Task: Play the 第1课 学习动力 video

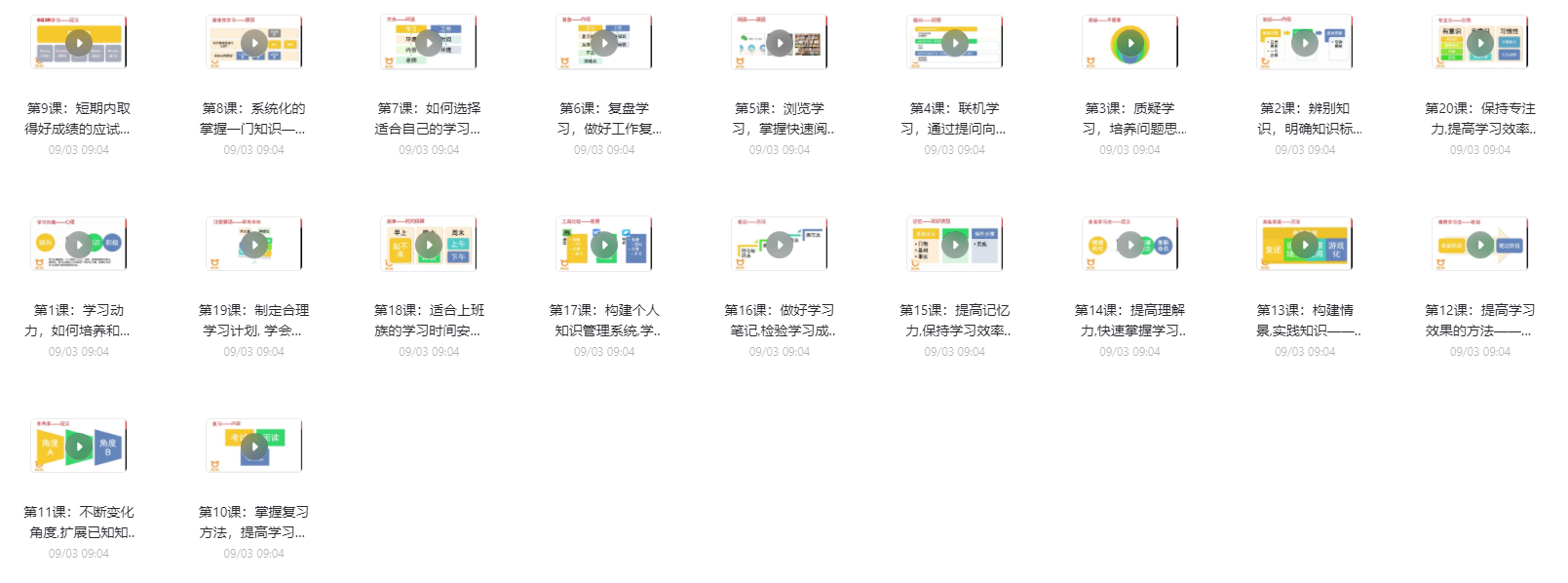Action: tap(79, 245)
